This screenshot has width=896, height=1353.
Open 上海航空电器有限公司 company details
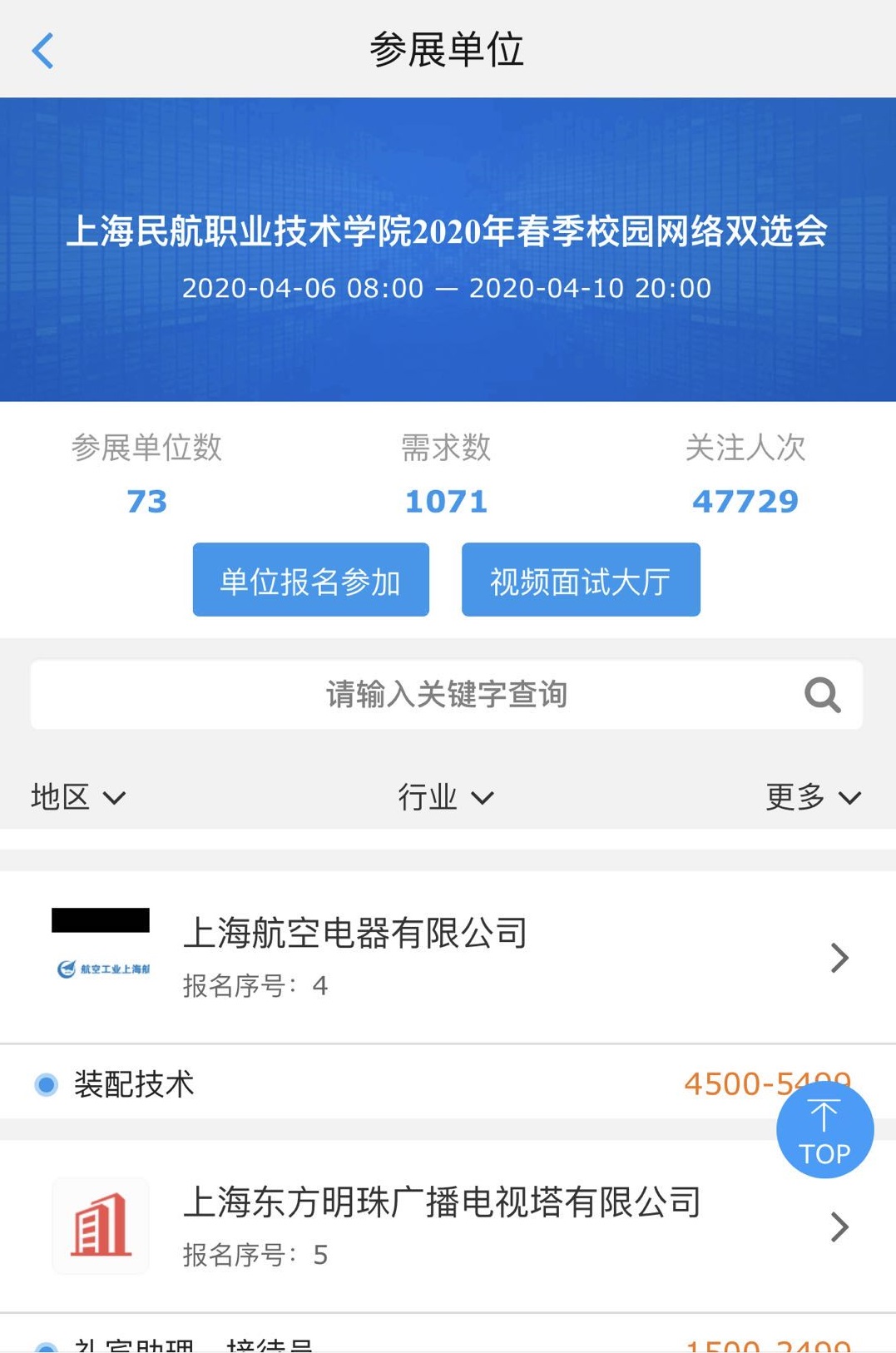click(448, 957)
